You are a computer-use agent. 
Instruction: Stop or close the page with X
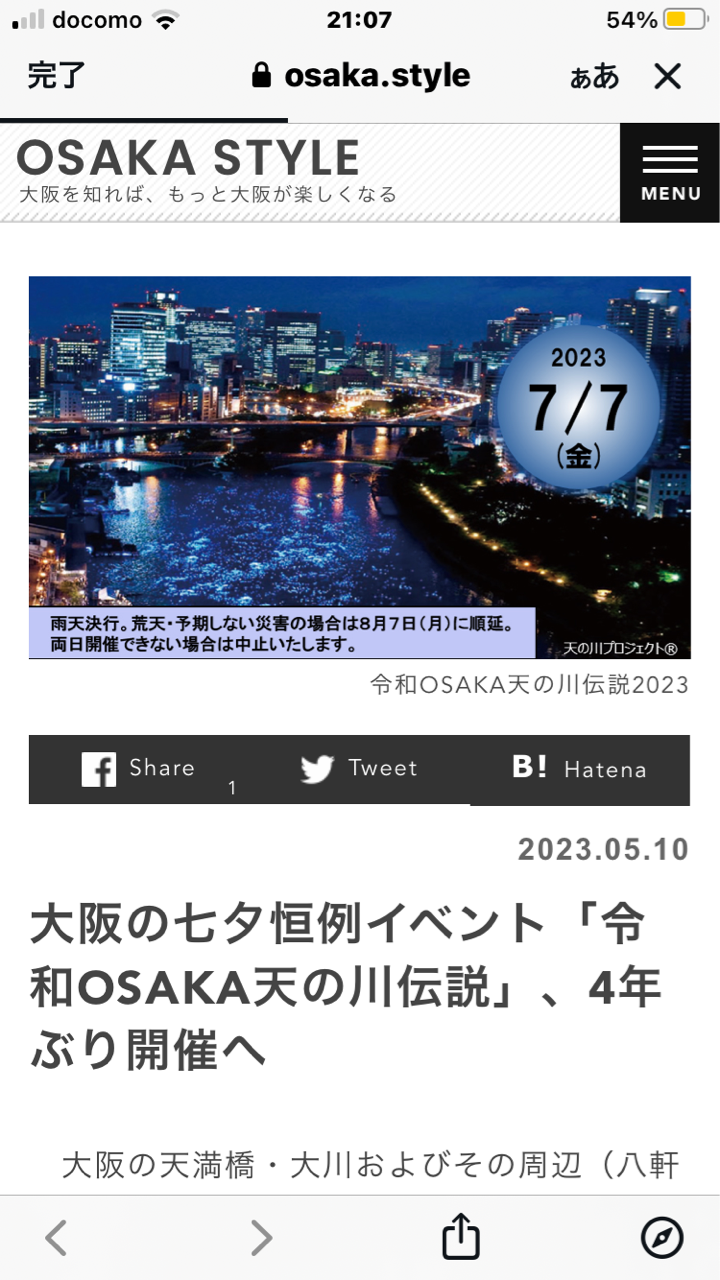[667, 76]
